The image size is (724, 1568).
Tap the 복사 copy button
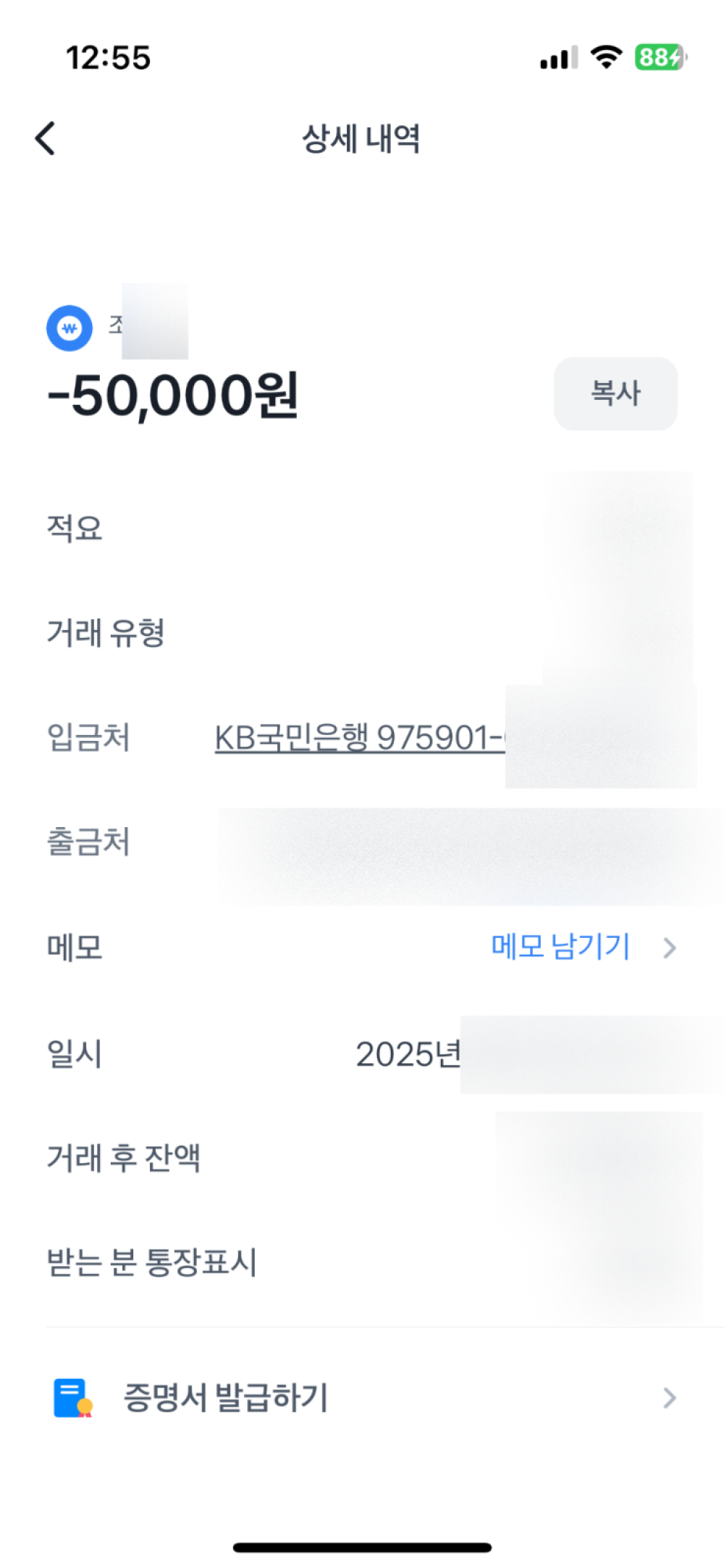click(x=615, y=393)
